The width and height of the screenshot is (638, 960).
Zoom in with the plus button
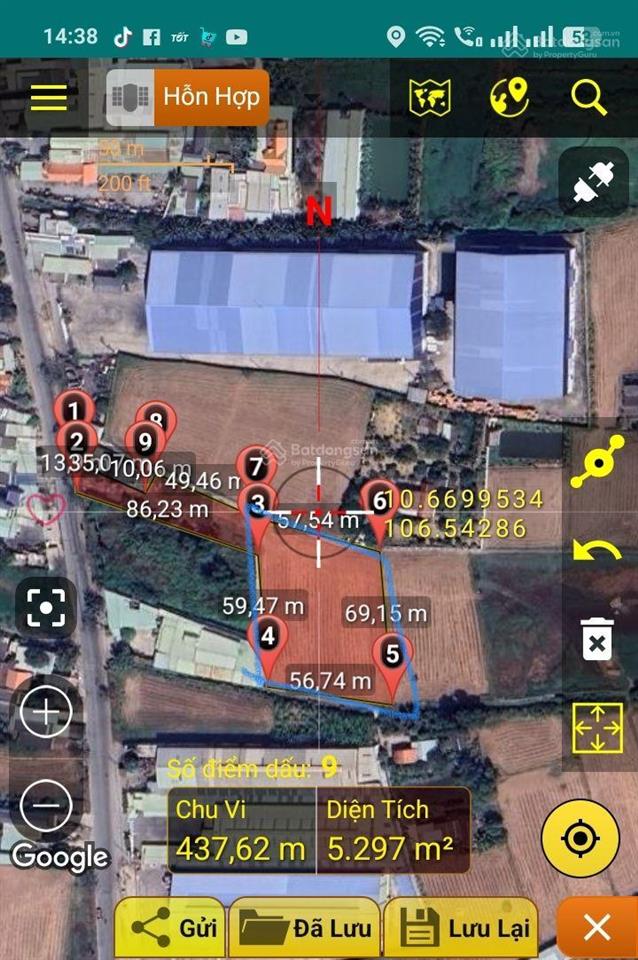[46, 712]
